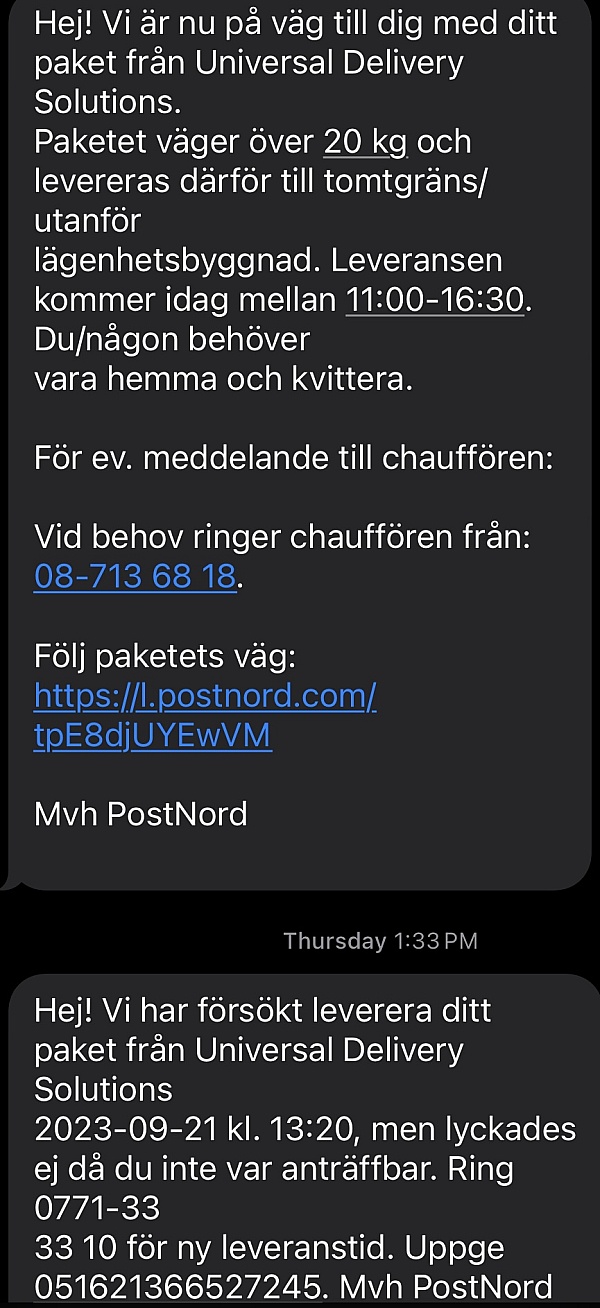Call the driver number 08-713 68 18
Viewport: 600px width, 1308px height.
click(x=135, y=576)
